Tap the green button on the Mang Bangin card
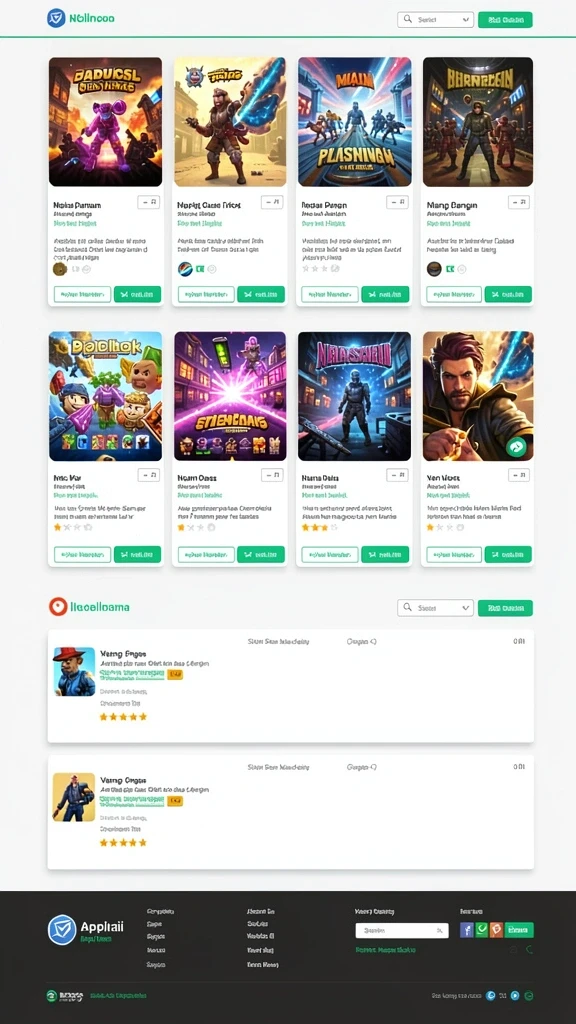Viewport: 576px width, 1024px height. click(507, 295)
